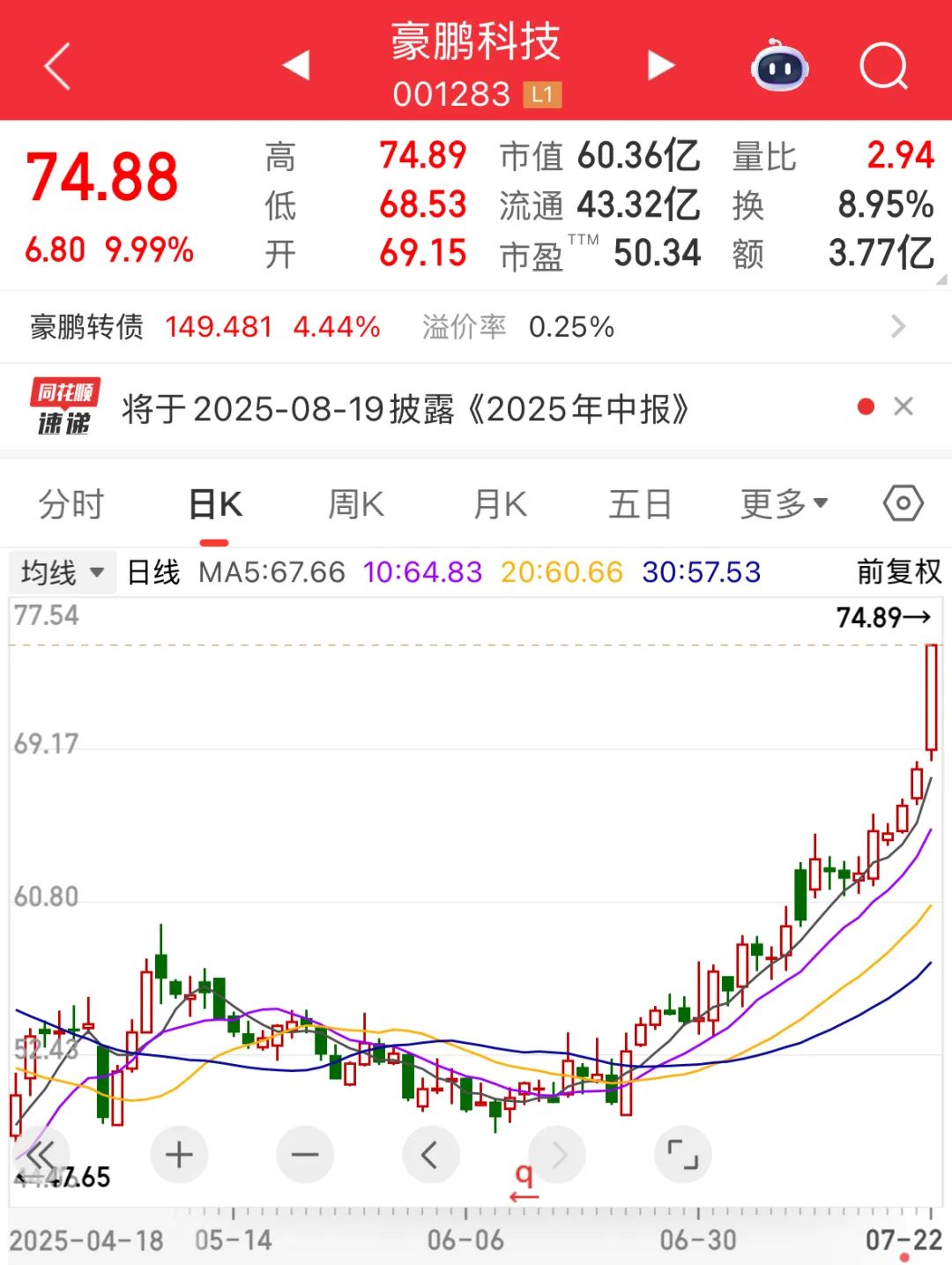This screenshot has width=952, height=1265.
Task: Switch to the 周K weekly chart tab
Action: tap(354, 502)
